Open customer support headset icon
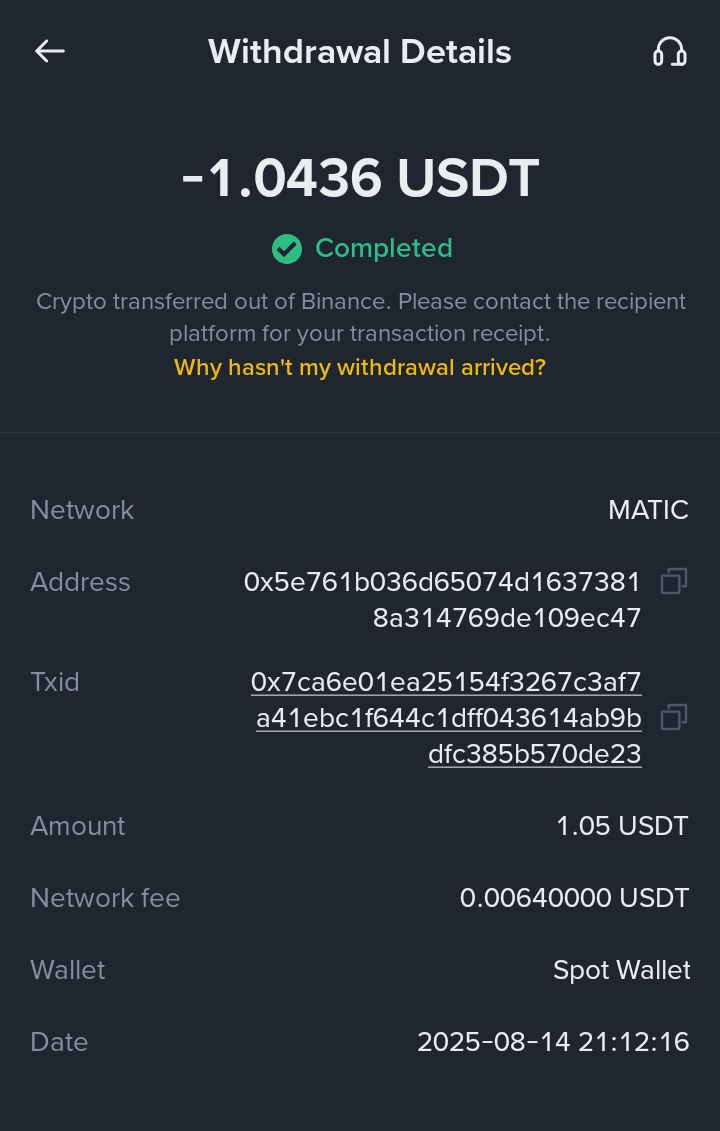 669,51
